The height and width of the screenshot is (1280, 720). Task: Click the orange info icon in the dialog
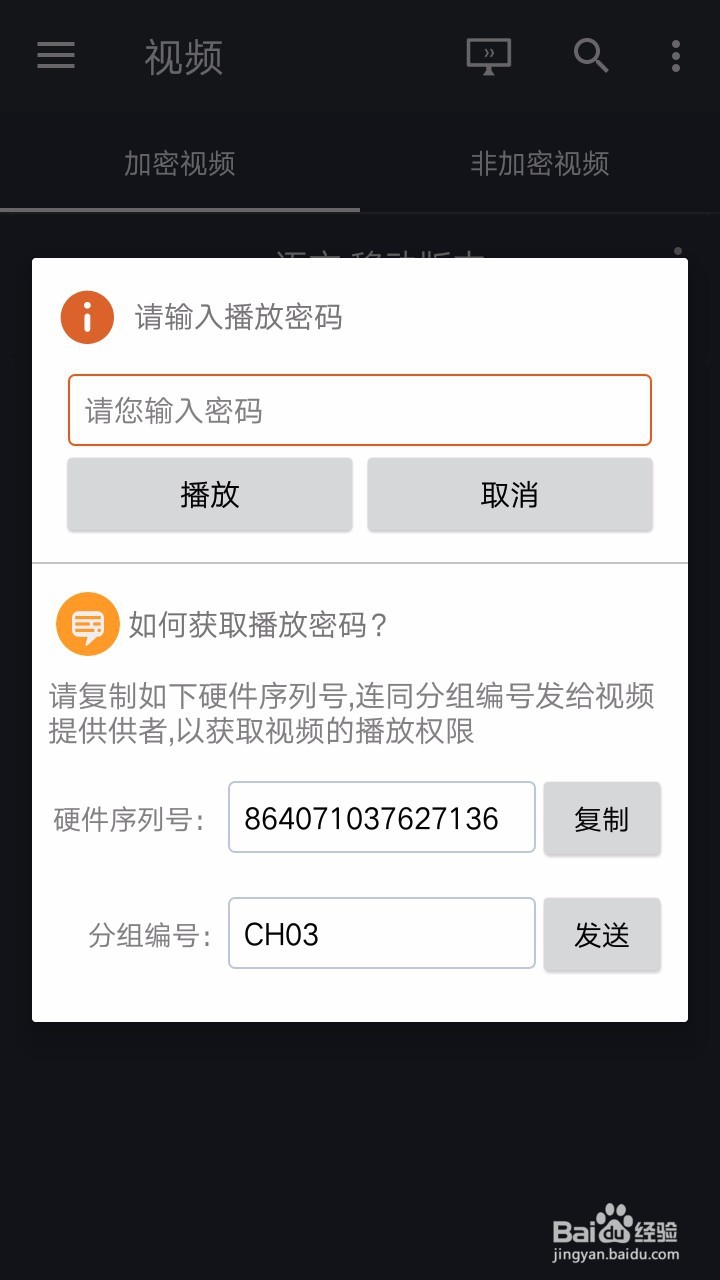(87, 317)
